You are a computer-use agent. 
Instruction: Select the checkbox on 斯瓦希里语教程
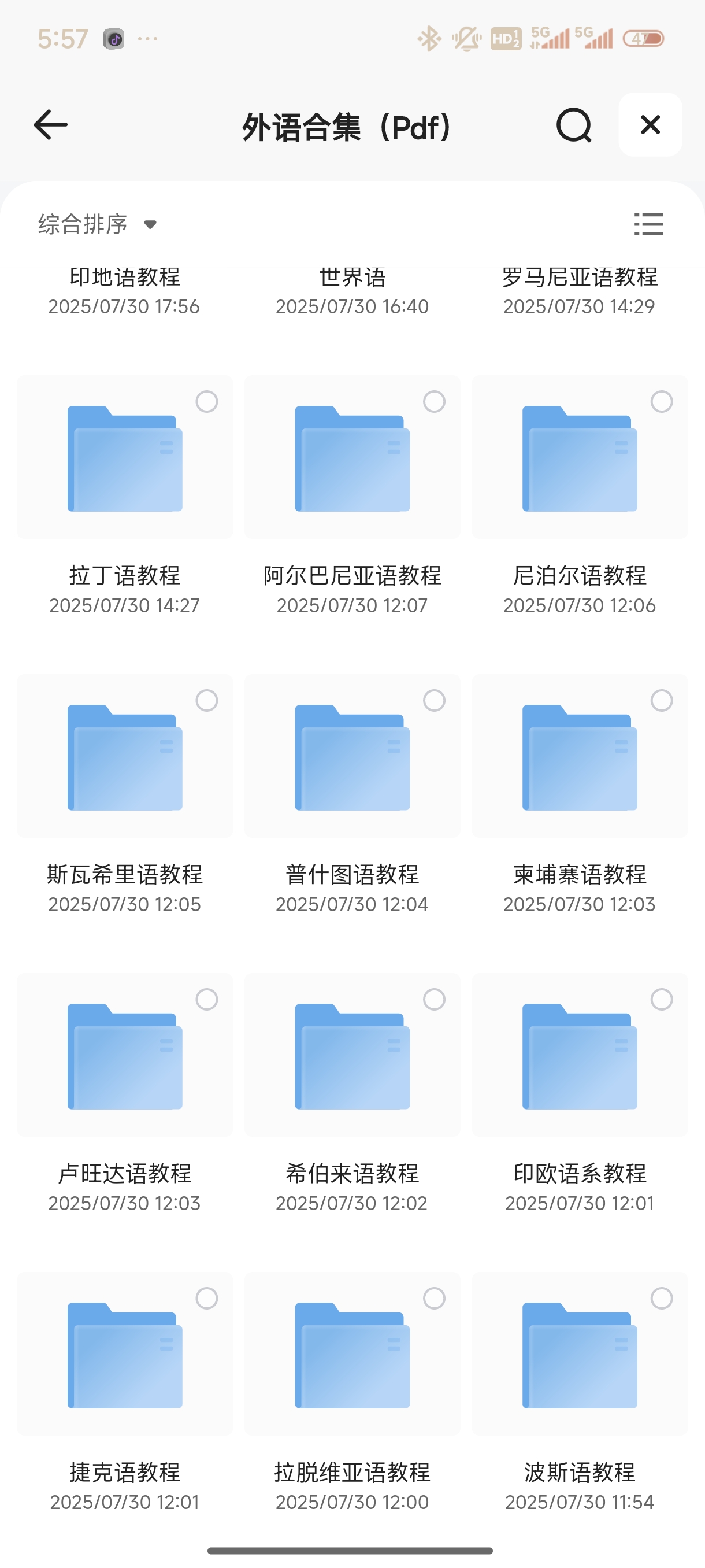207,701
